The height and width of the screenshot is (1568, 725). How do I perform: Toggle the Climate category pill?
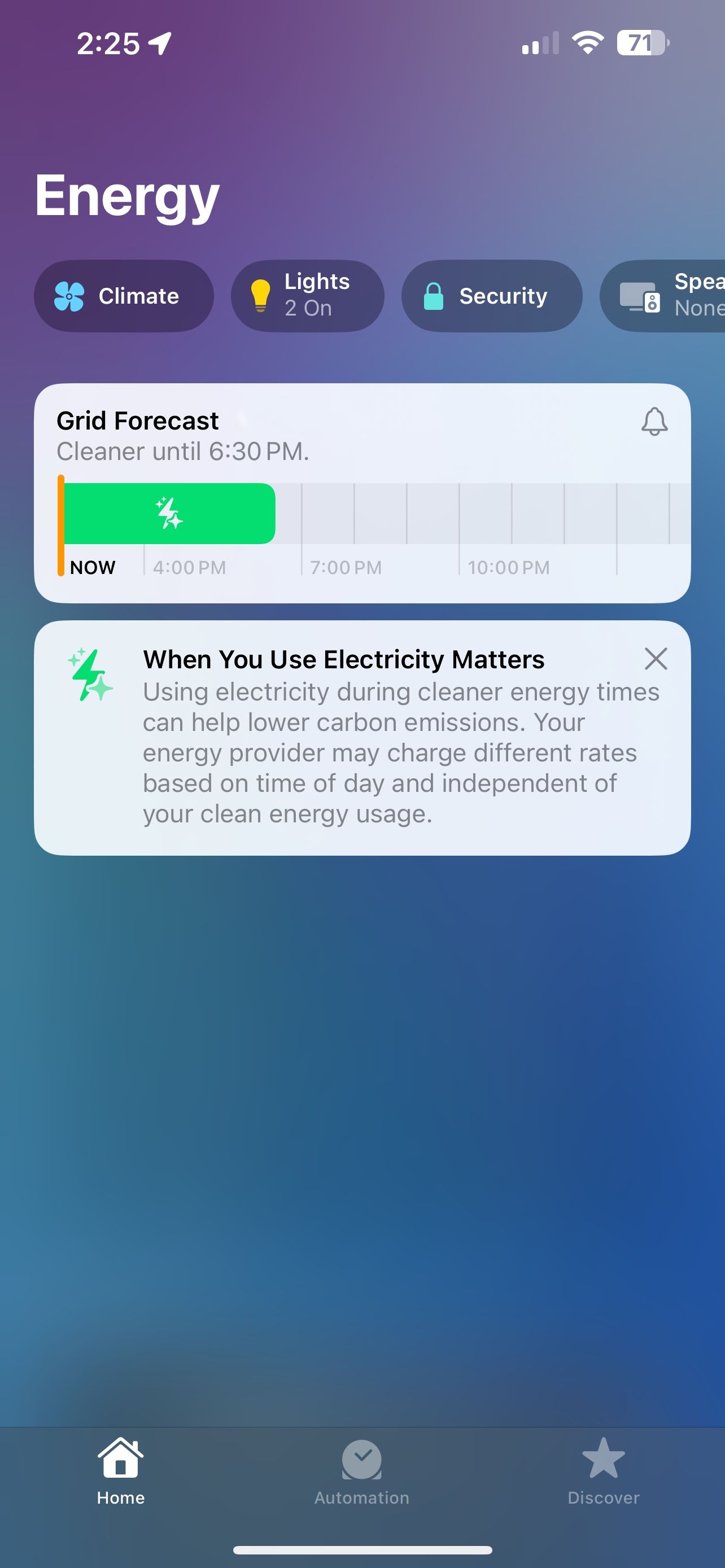point(124,296)
